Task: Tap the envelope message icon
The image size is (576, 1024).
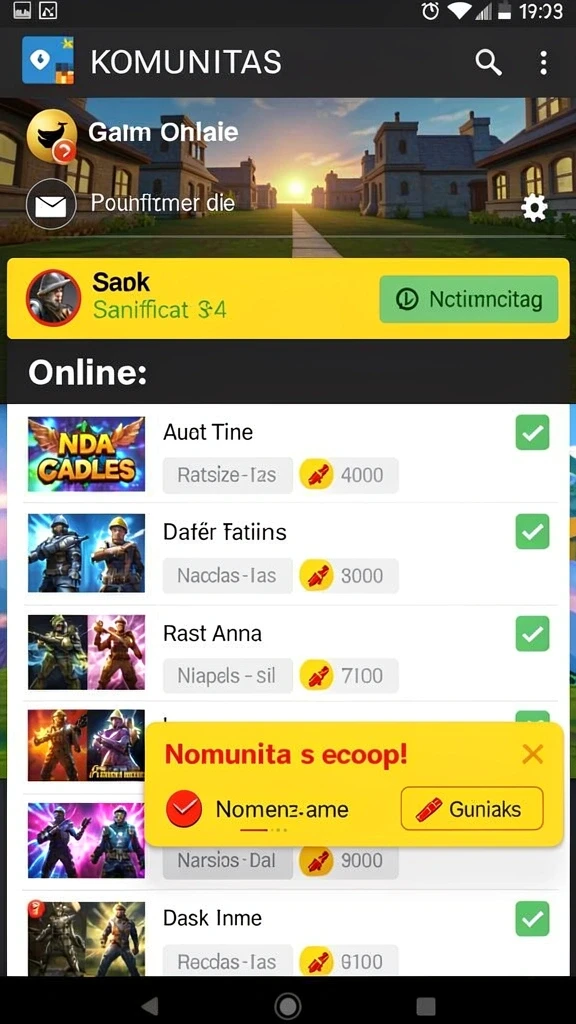Action: click(51, 205)
